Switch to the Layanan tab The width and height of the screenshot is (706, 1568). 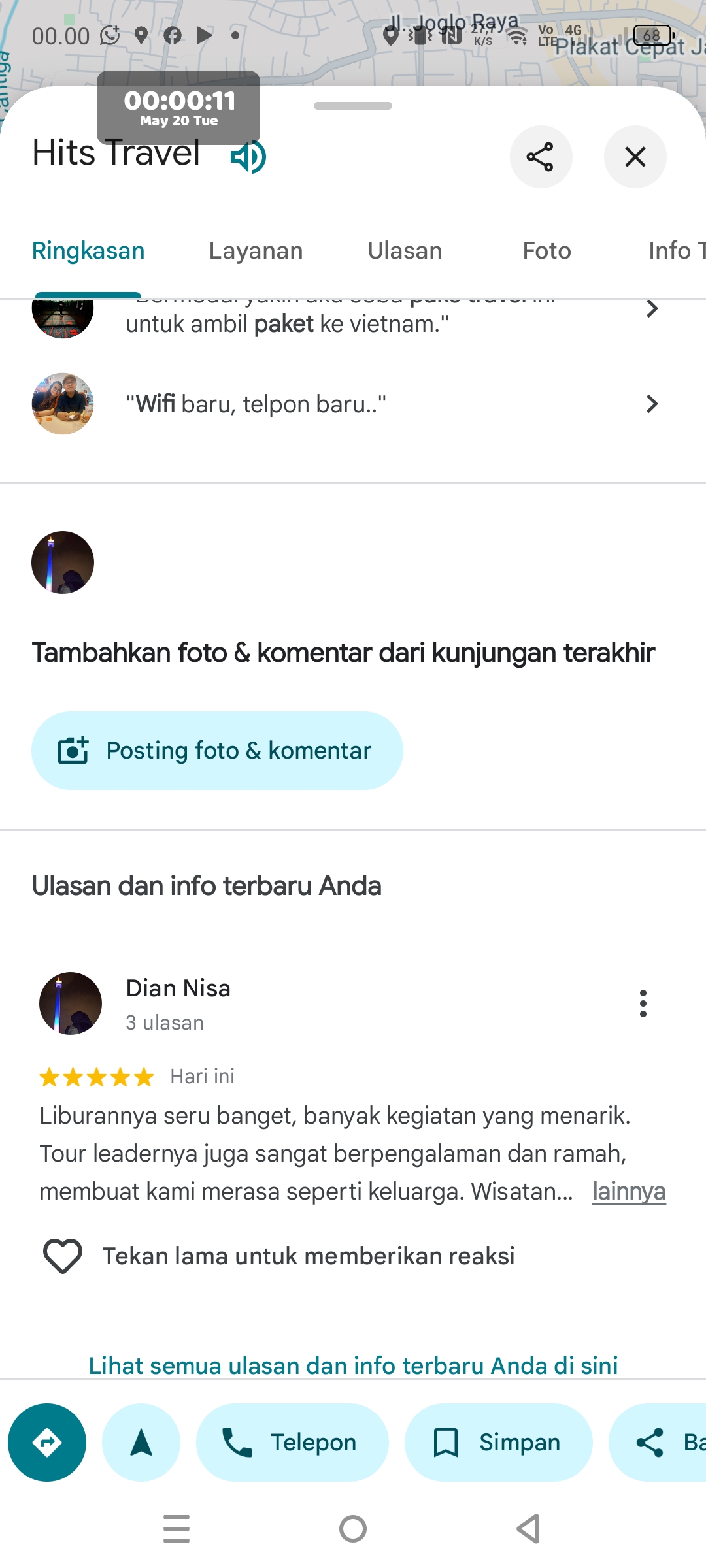coord(256,251)
